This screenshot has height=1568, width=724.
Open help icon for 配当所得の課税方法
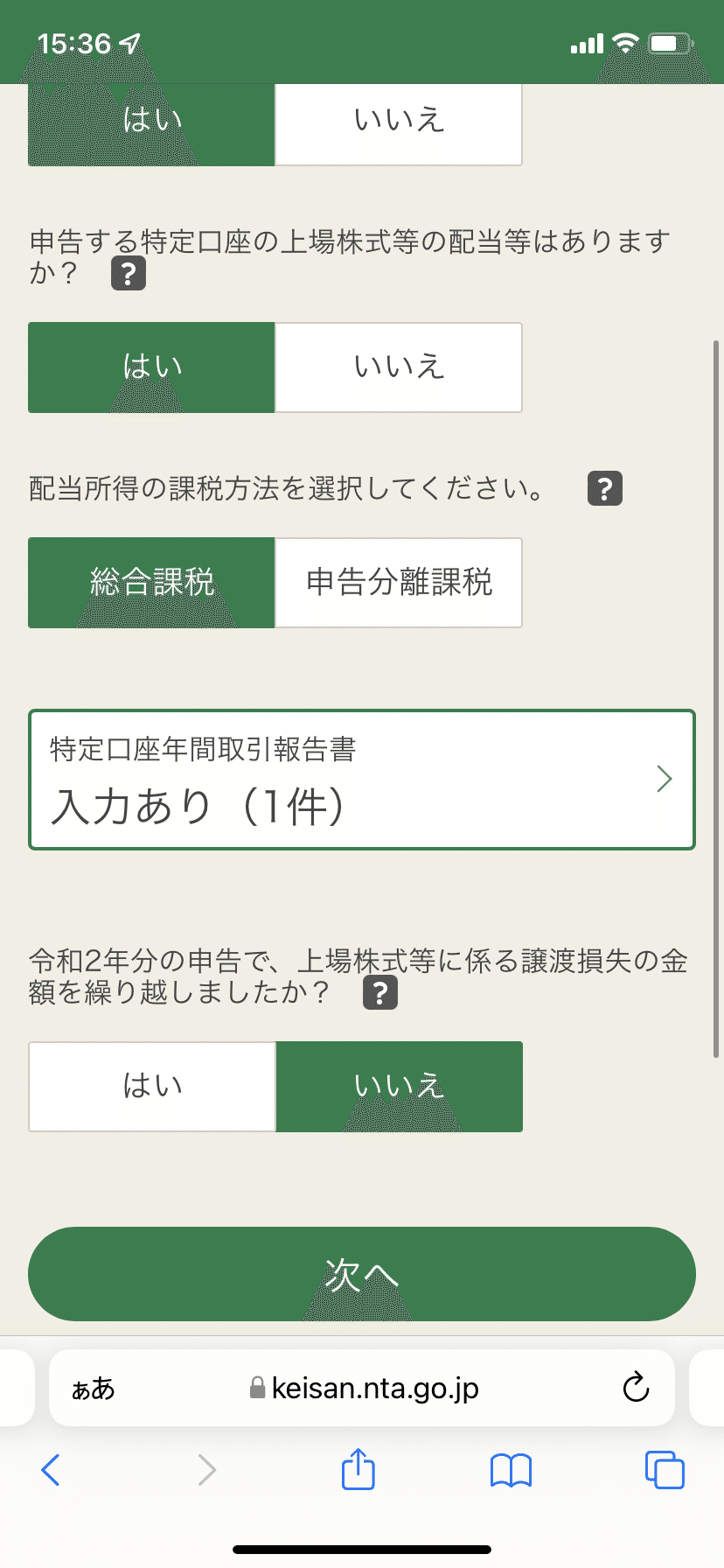pos(605,488)
